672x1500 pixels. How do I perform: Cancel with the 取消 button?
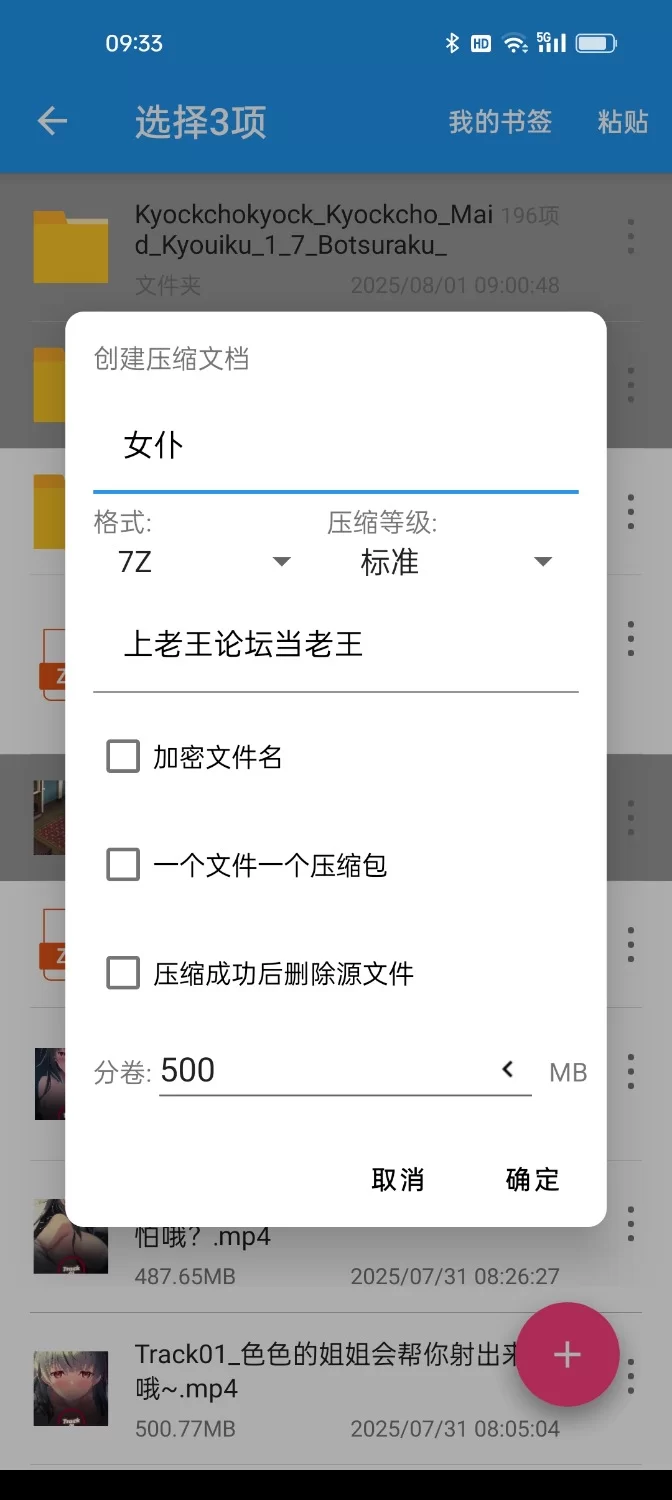coord(398,1179)
